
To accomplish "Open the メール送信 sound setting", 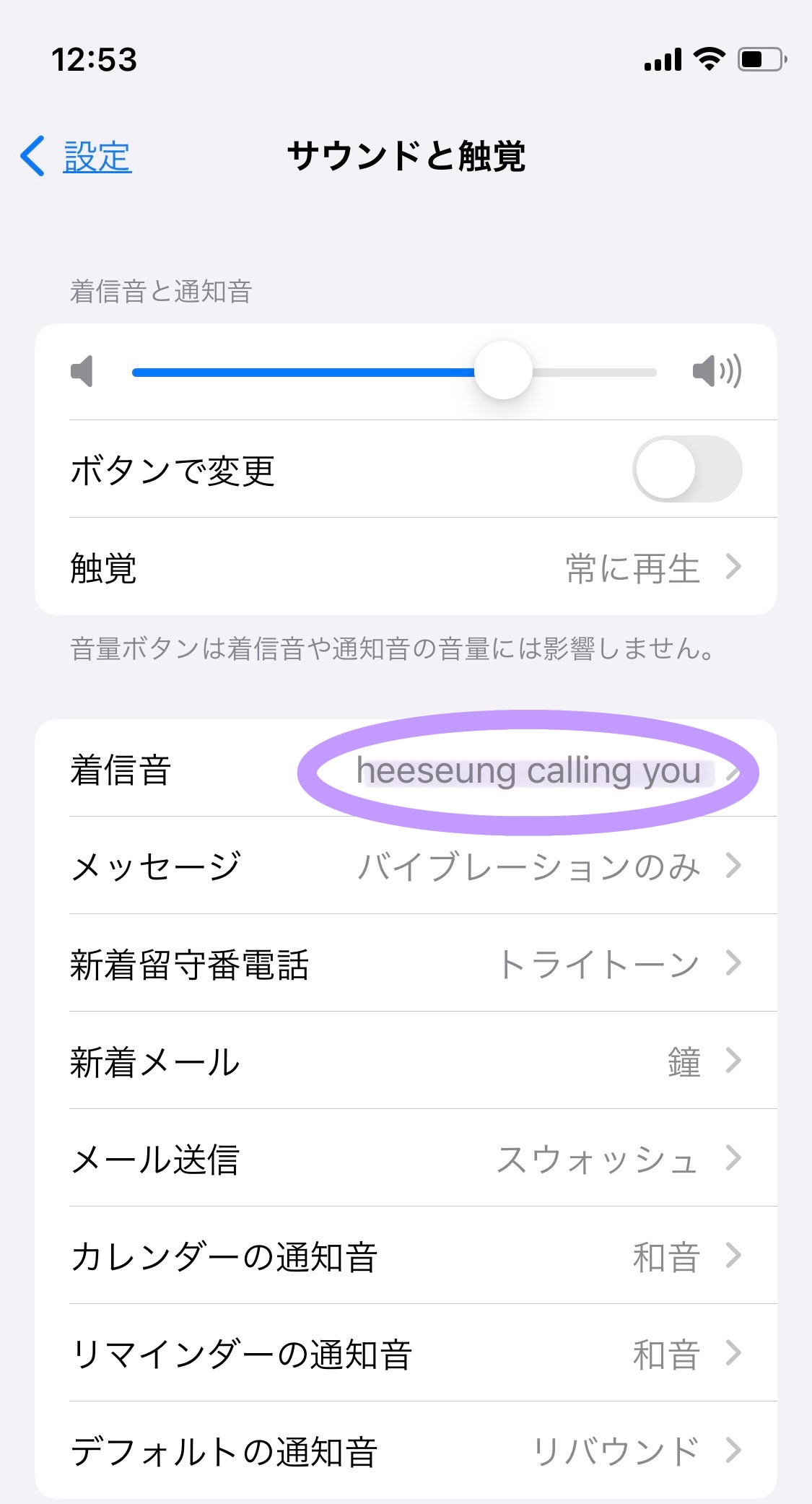I will (x=406, y=1158).
